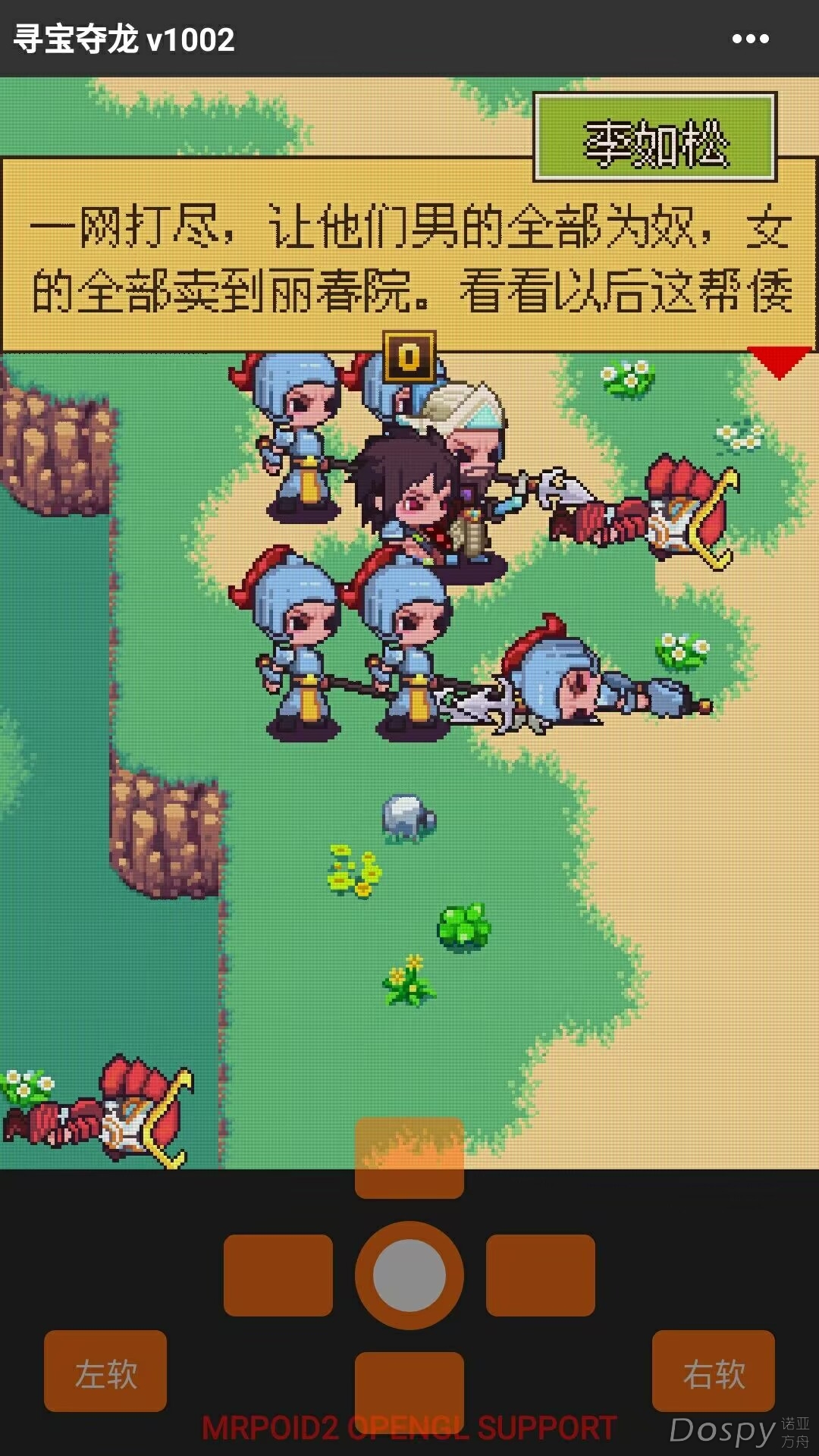Tap the D-pad down button
Viewport: 819px width, 1456px height.
pyautogui.click(x=409, y=1392)
